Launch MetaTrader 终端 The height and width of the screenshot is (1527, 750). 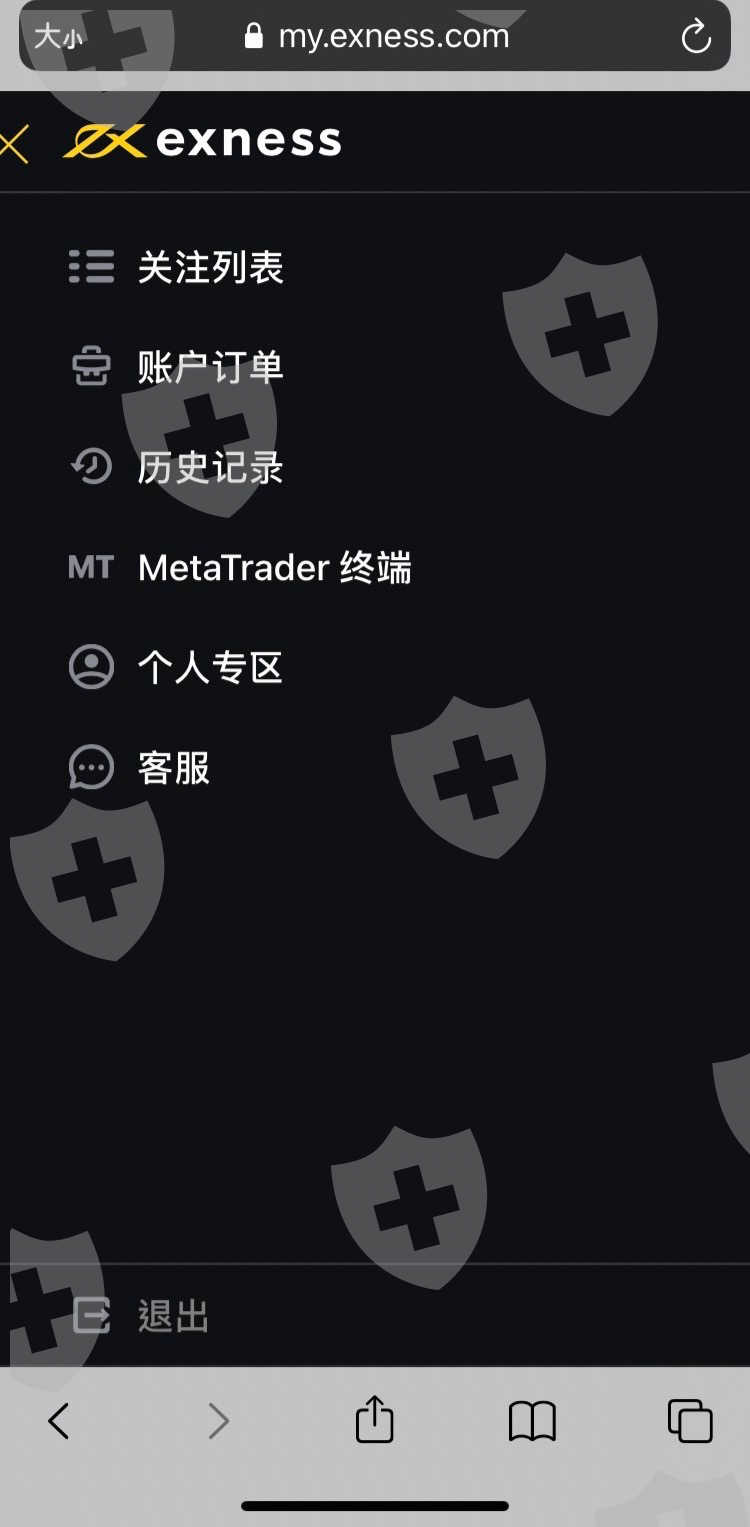(274, 568)
